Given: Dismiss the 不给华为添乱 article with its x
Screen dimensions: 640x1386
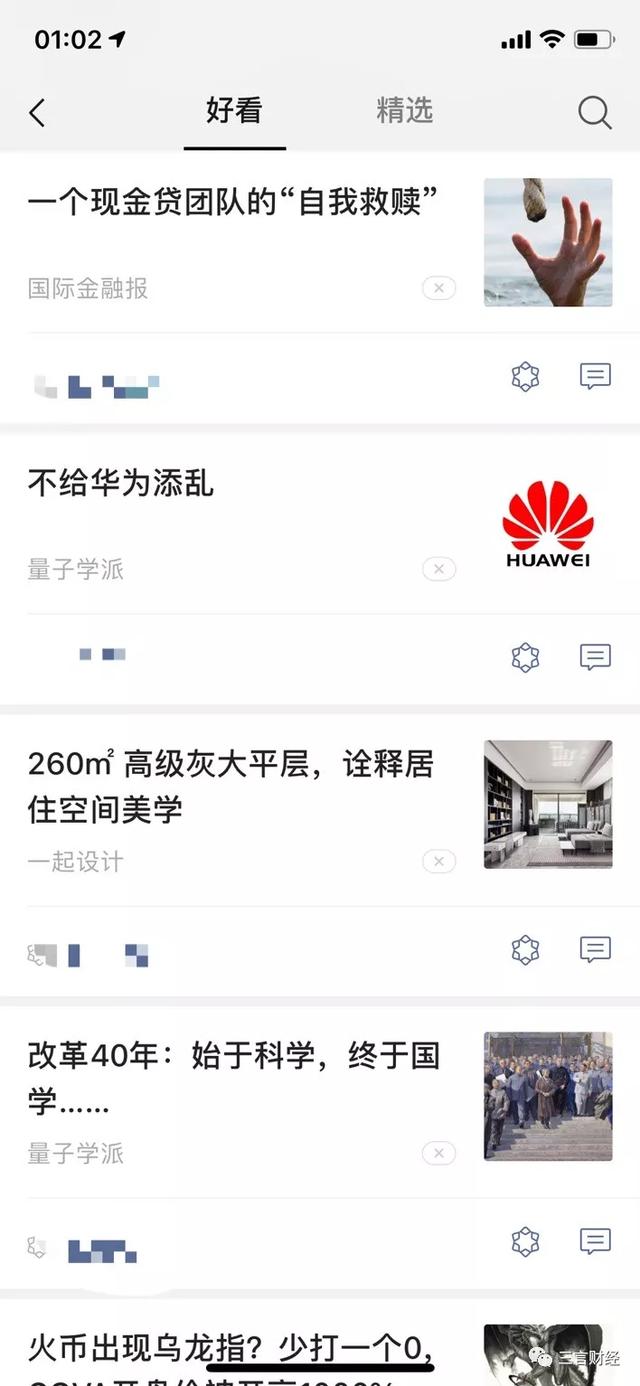Looking at the screenshot, I should point(438,570).
